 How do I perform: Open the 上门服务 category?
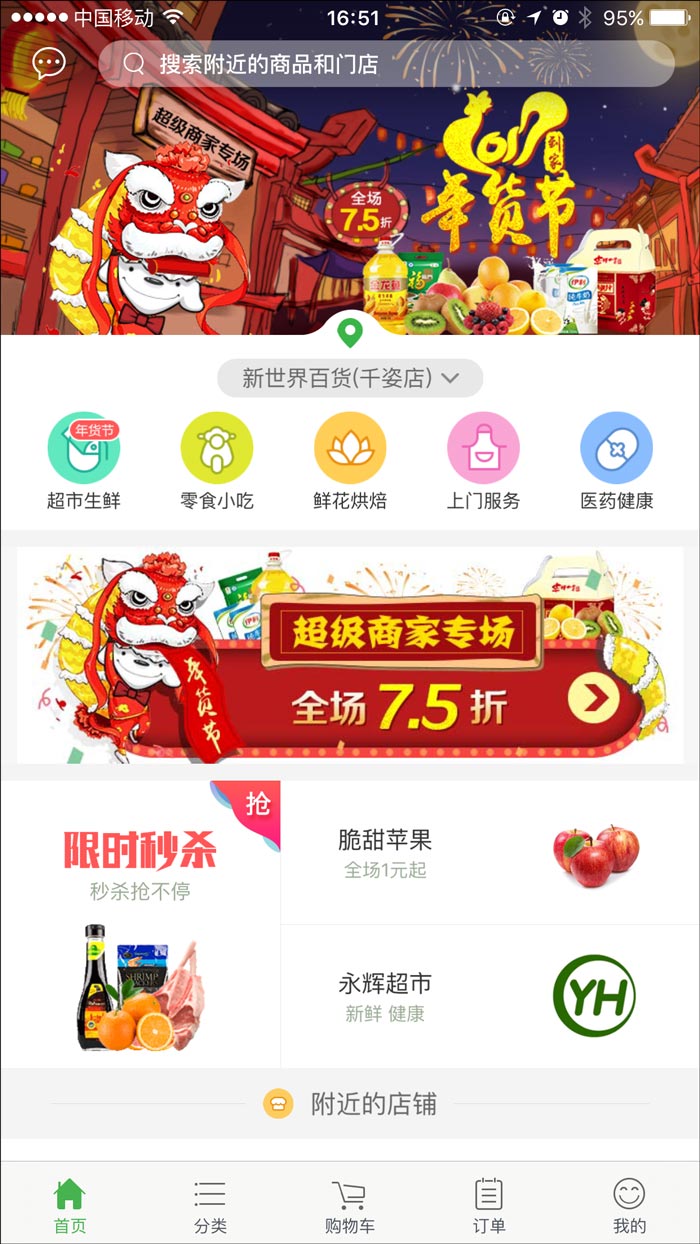click(x=483, y=462)
